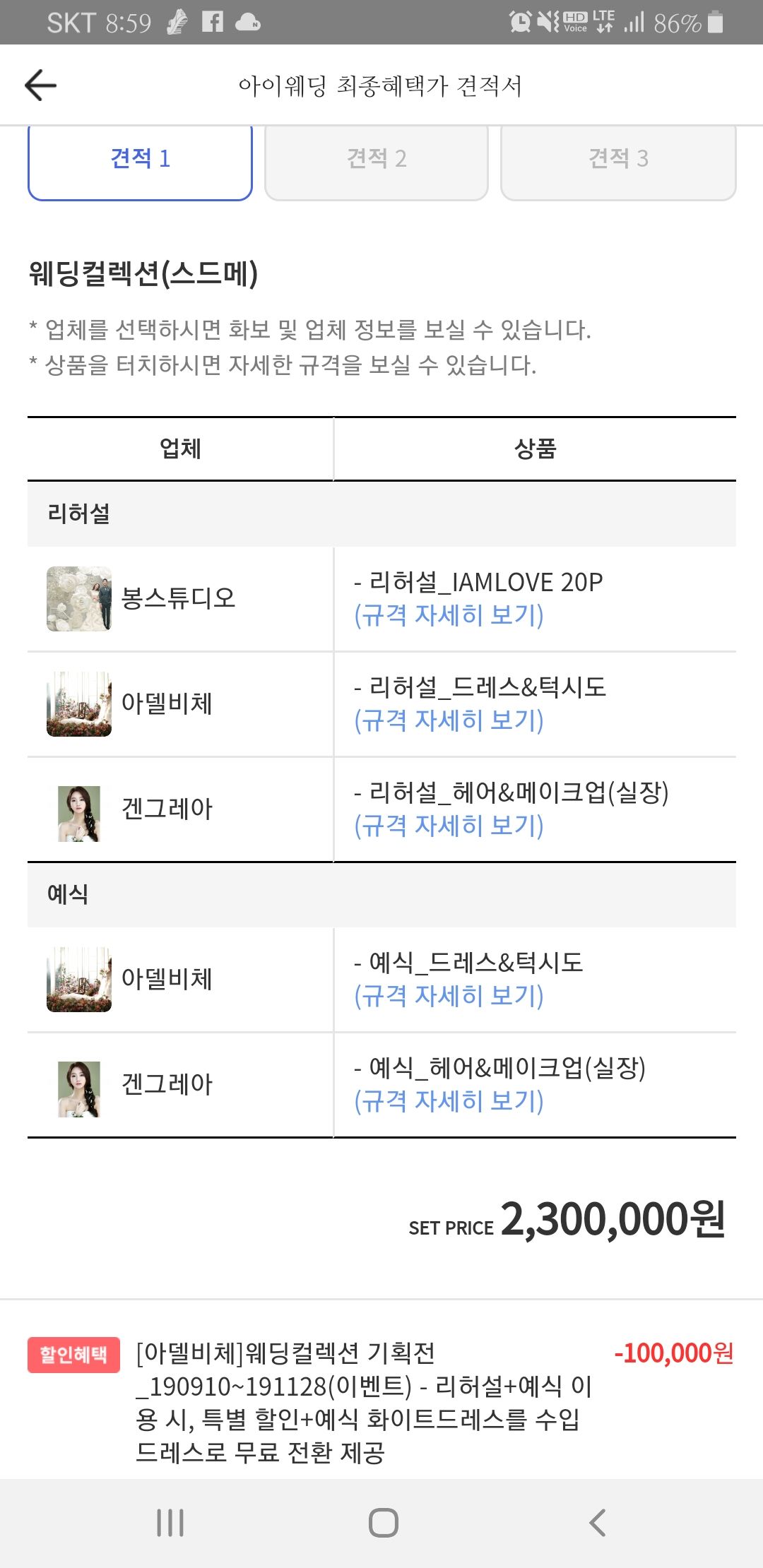Switch to the 견적 2 tab
This screenshot has height=1568, width=763.
(376, 159)
